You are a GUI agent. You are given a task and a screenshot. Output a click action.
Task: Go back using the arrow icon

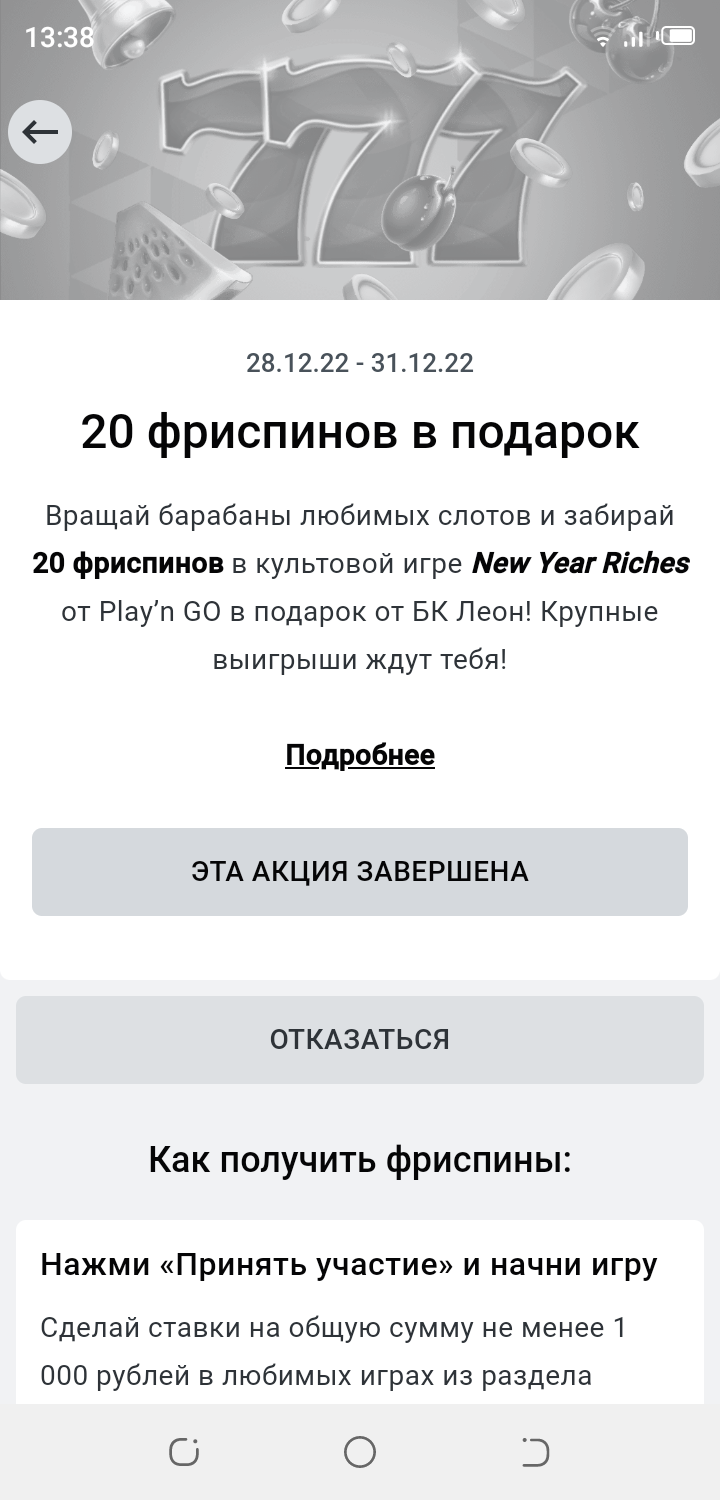[x=40, y=132]
